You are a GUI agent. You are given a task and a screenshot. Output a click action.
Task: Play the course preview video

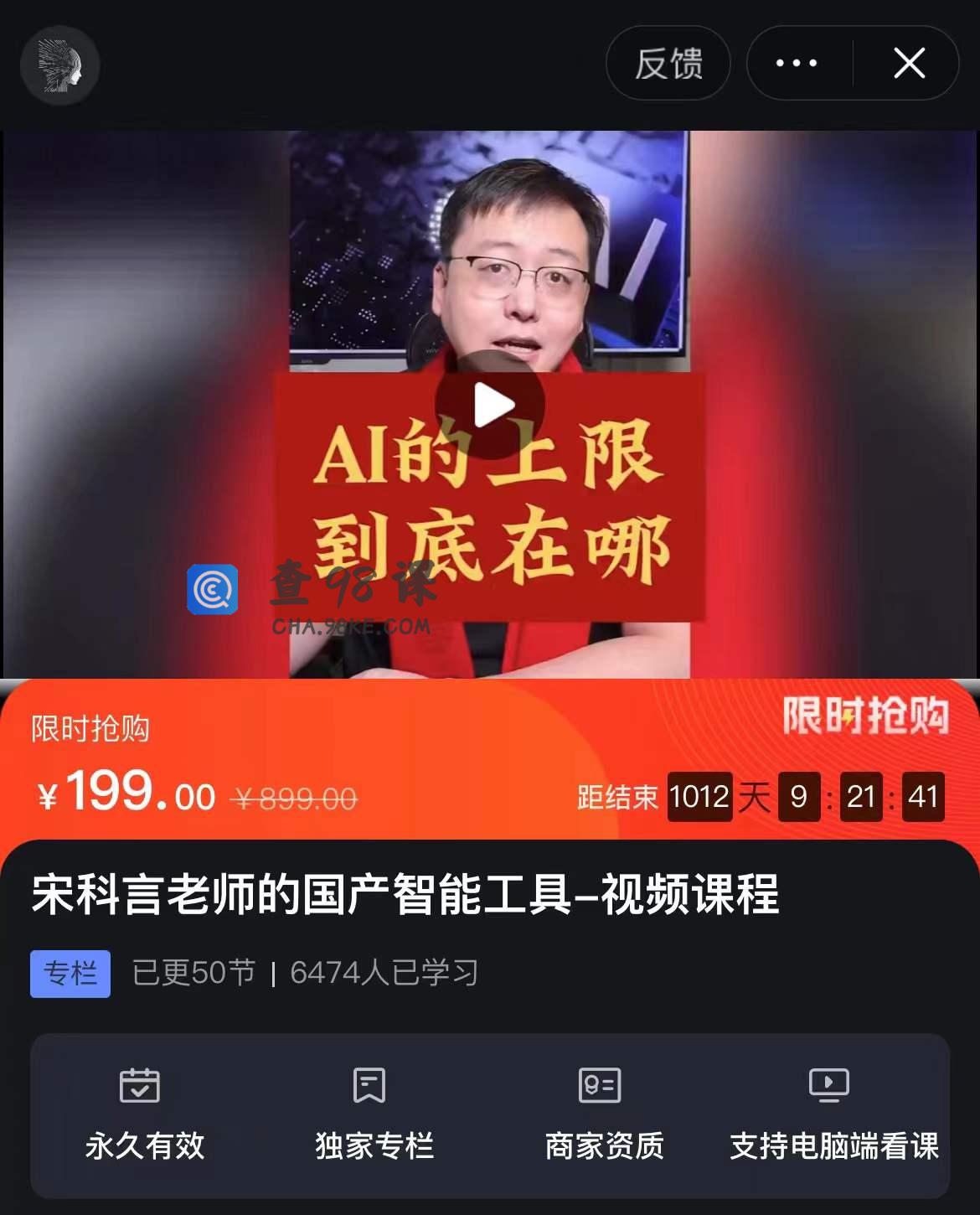pos(491,406)
